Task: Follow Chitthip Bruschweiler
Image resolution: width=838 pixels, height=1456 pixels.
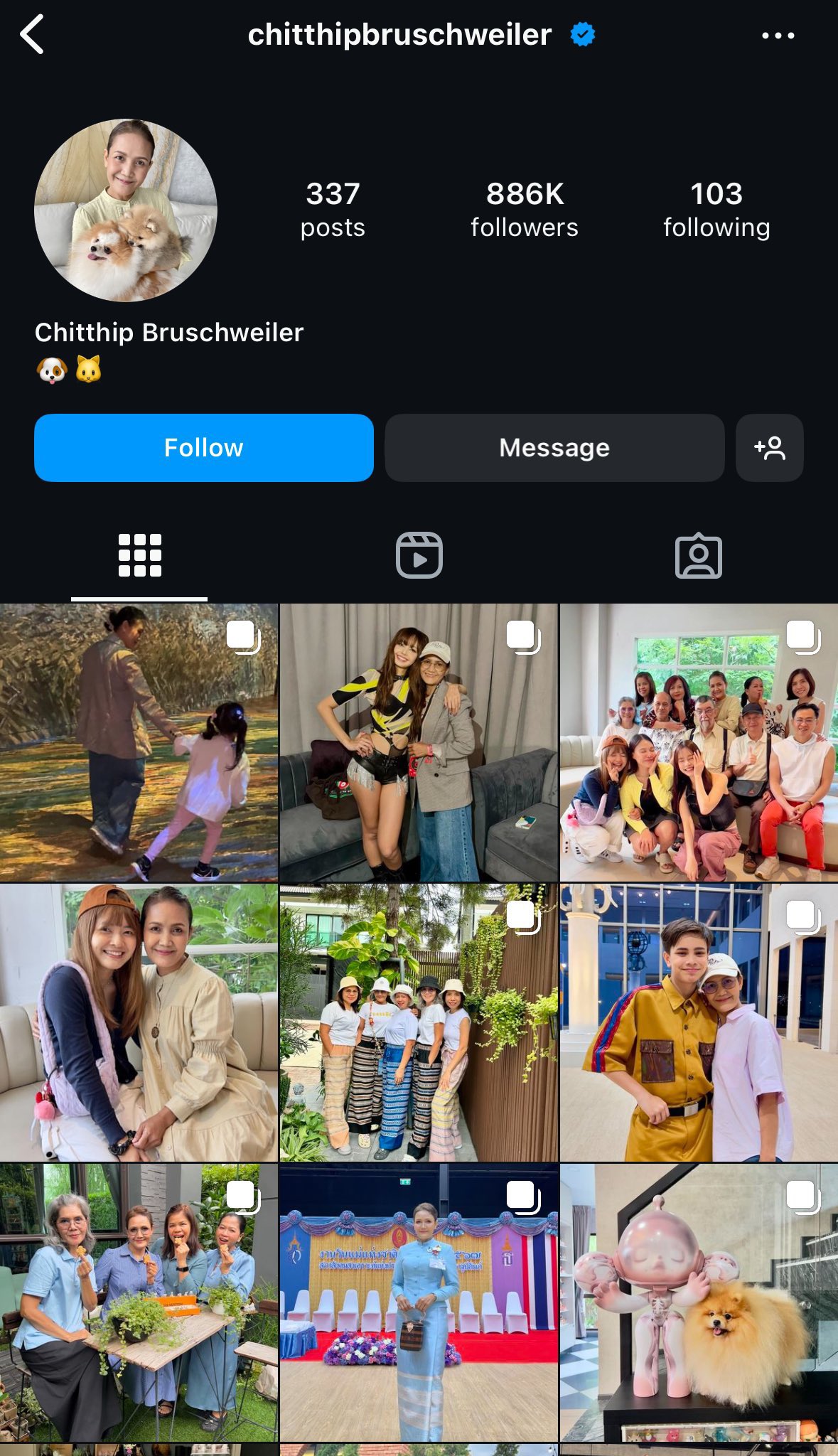Action: 203,448
